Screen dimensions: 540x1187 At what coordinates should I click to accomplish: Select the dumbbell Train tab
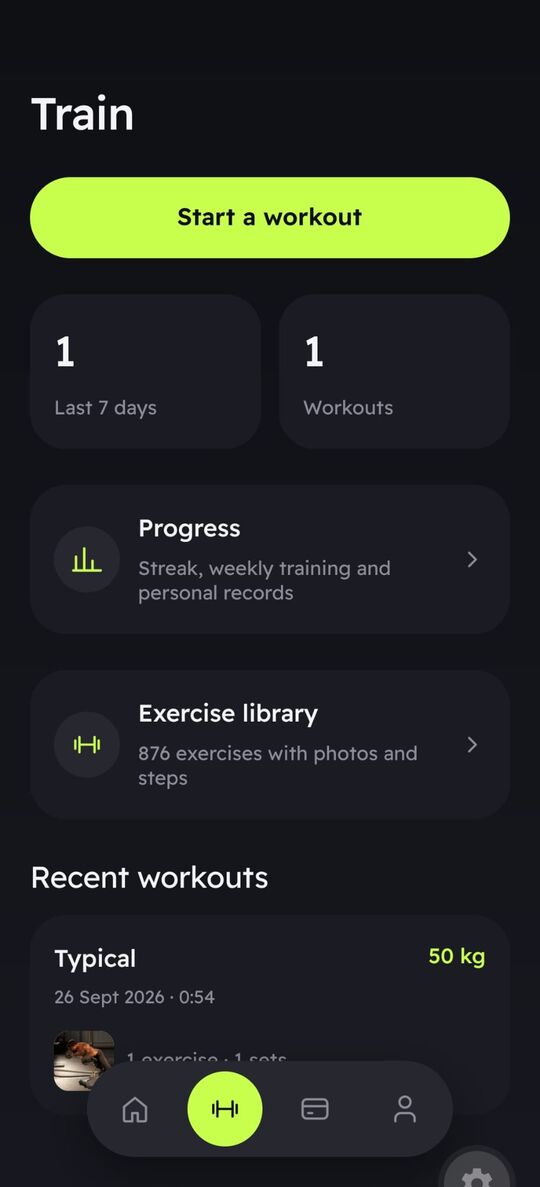click(x=225, y=1109)
